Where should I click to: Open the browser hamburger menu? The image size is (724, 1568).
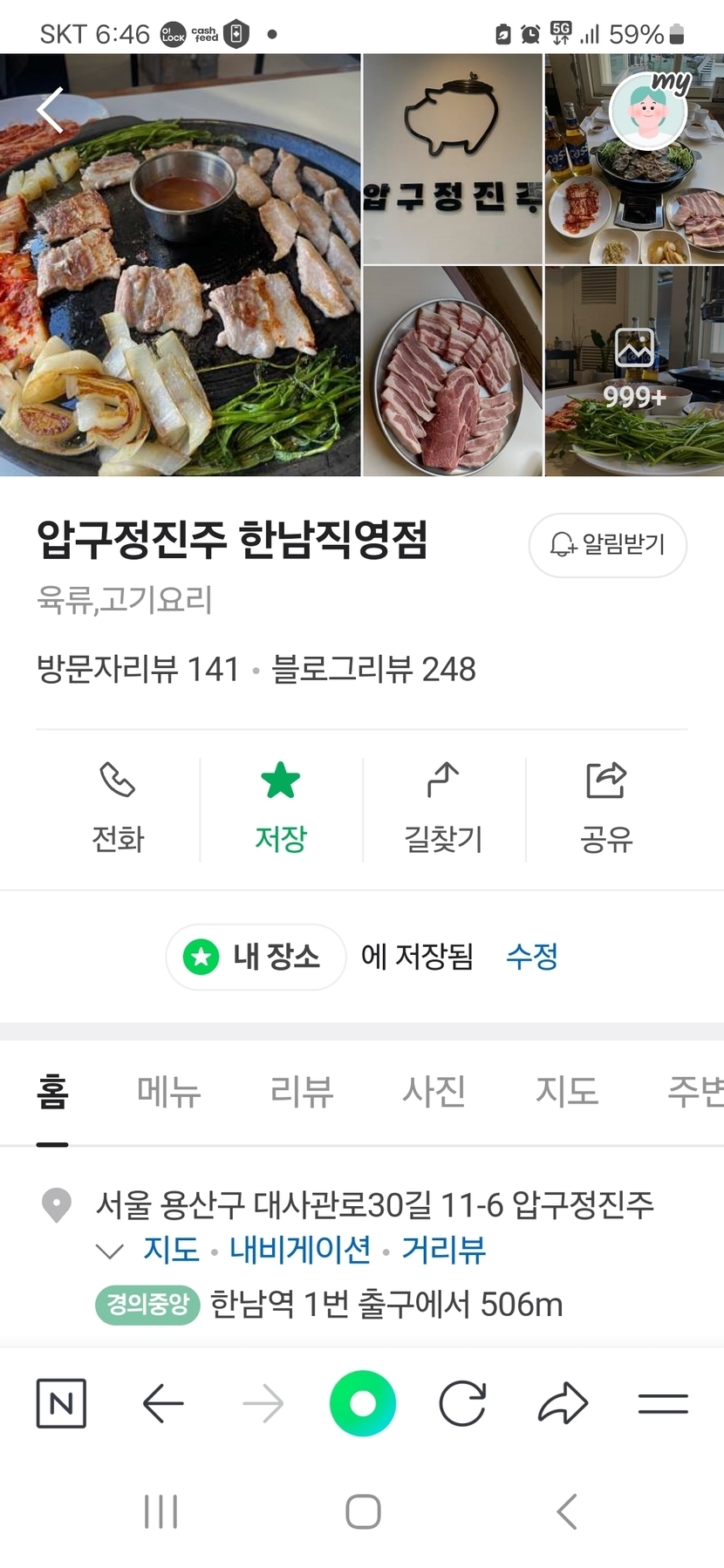[x=663, y=1403]
